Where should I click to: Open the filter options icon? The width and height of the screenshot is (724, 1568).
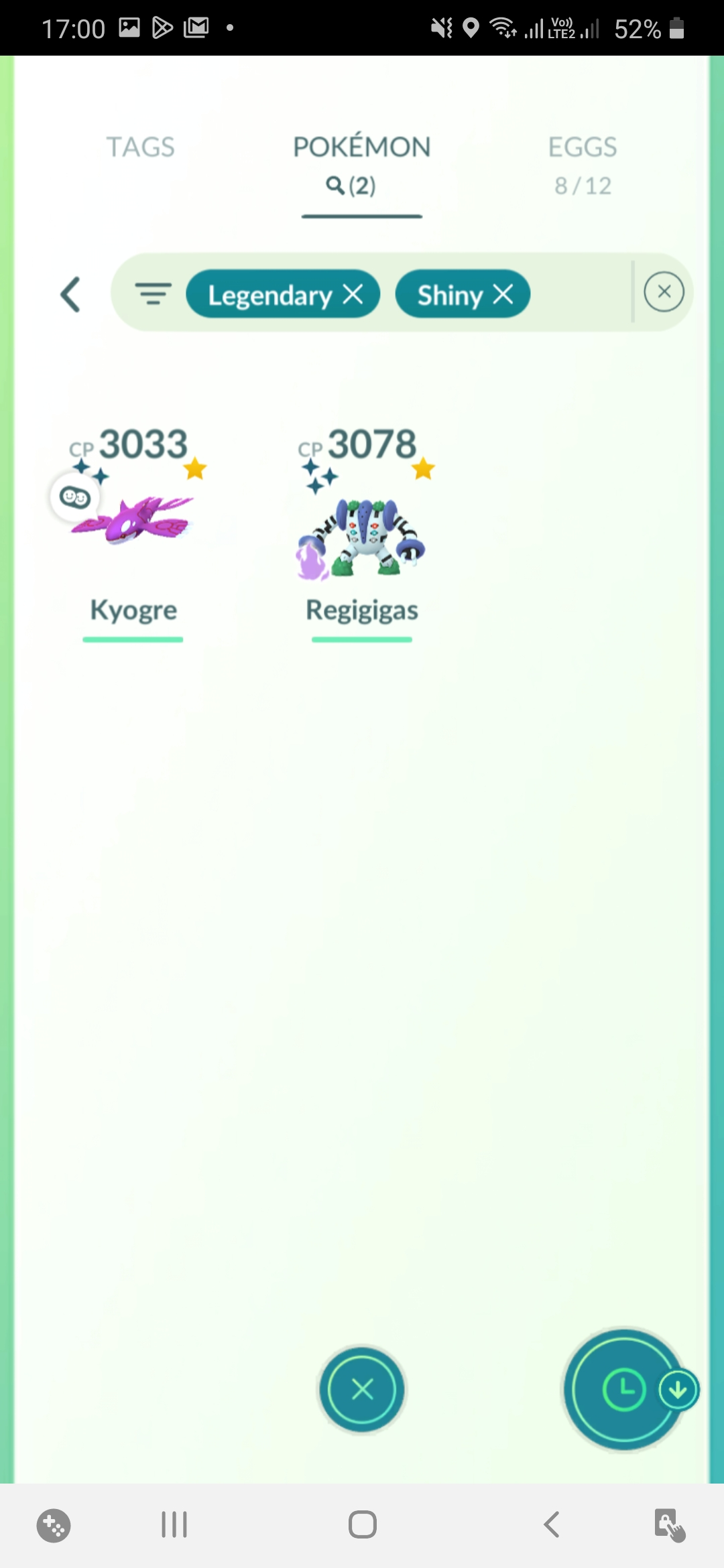(x=153, y=293)
